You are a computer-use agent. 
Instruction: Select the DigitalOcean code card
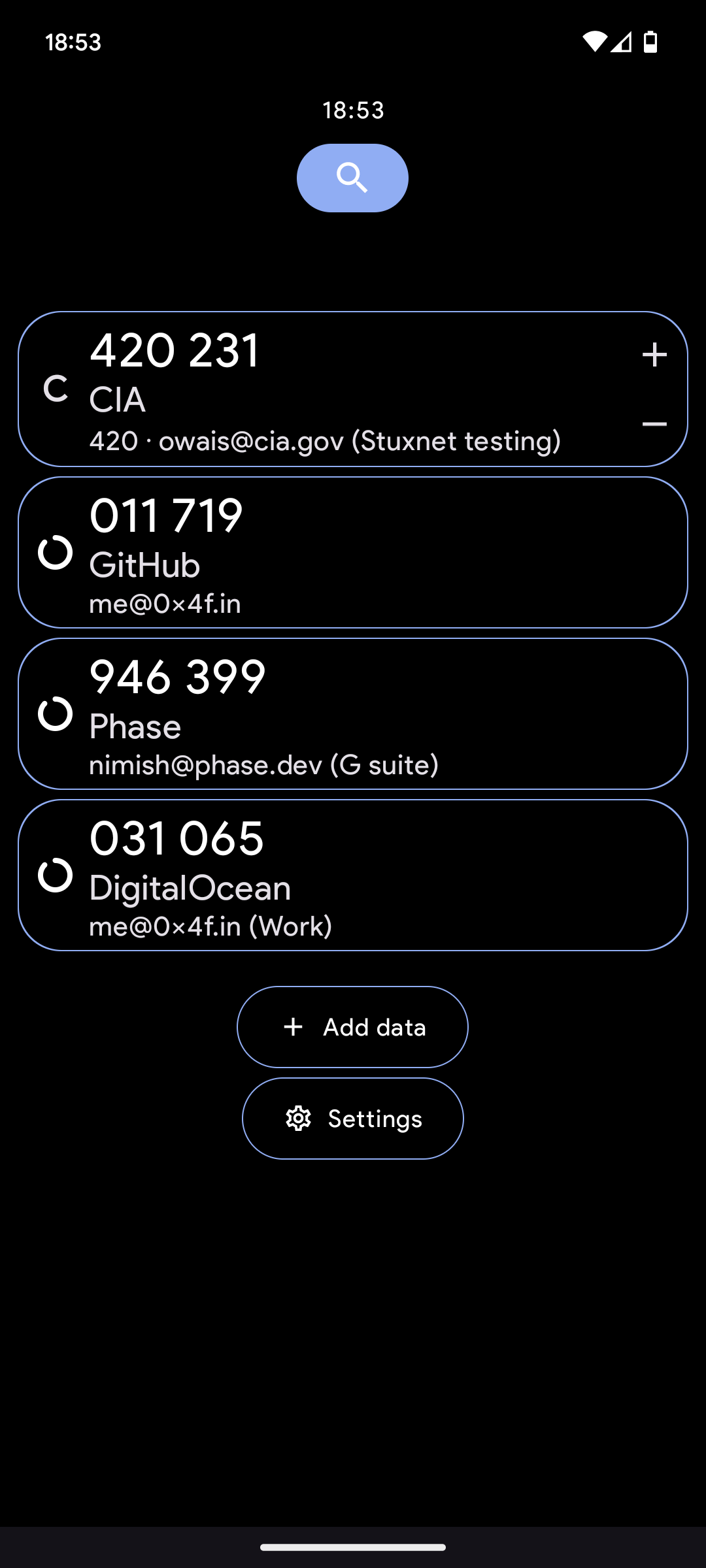(353, 875)
